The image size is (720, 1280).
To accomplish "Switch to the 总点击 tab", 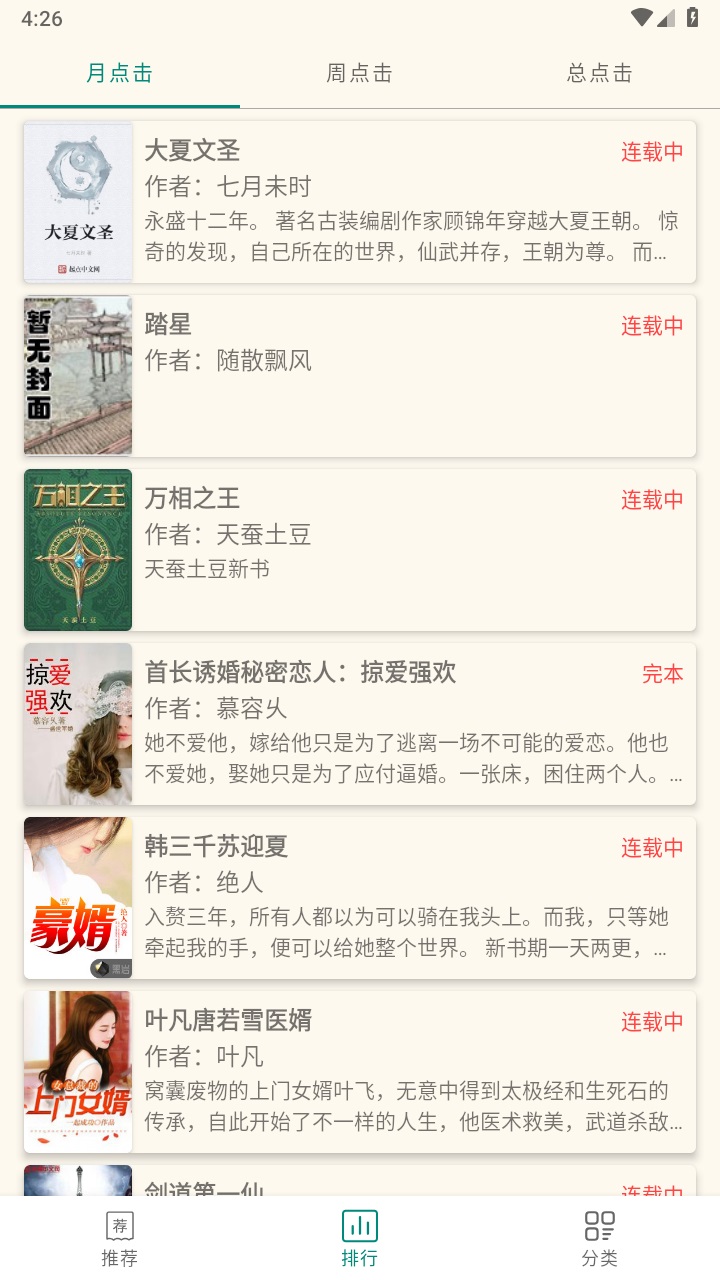I will (x=600, y=73).
